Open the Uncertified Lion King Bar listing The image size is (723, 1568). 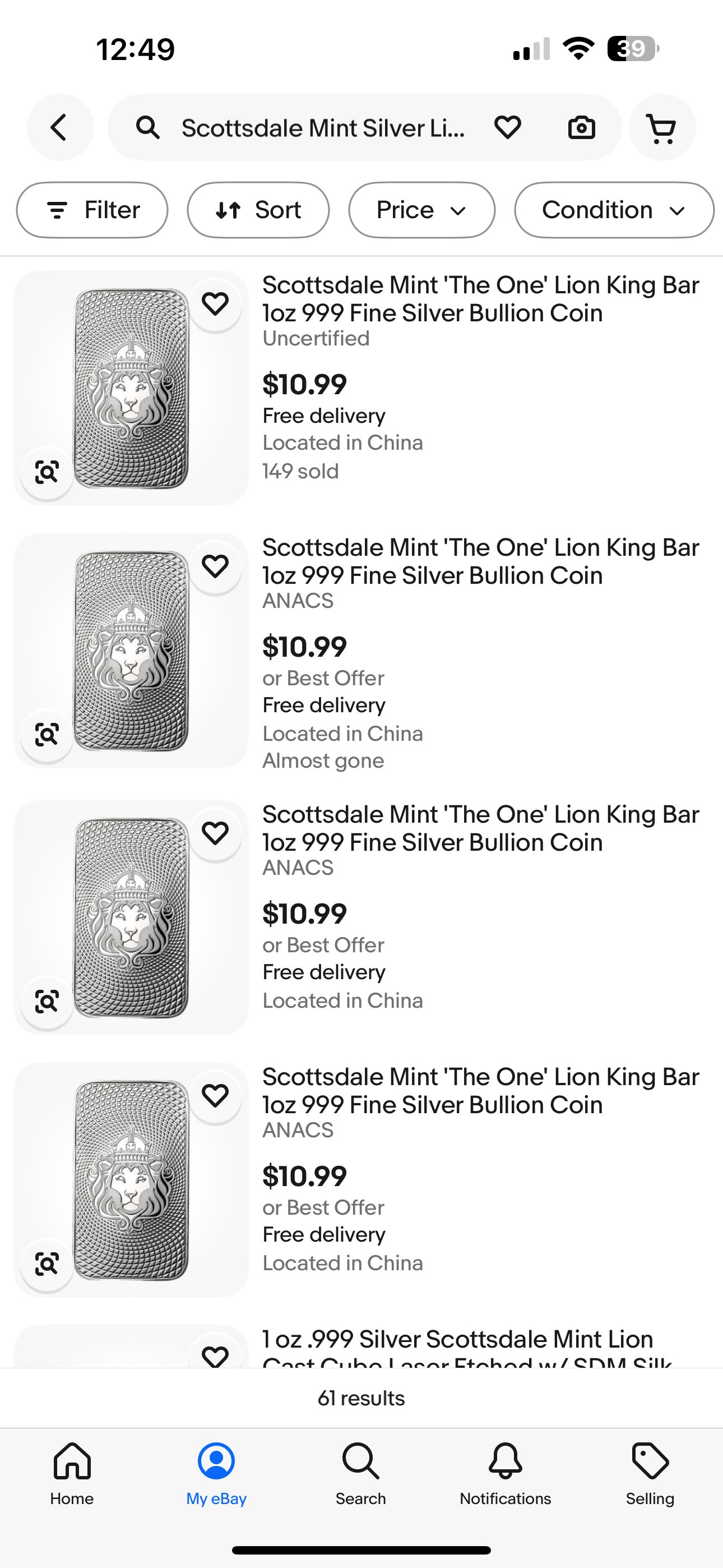(480, 299)
